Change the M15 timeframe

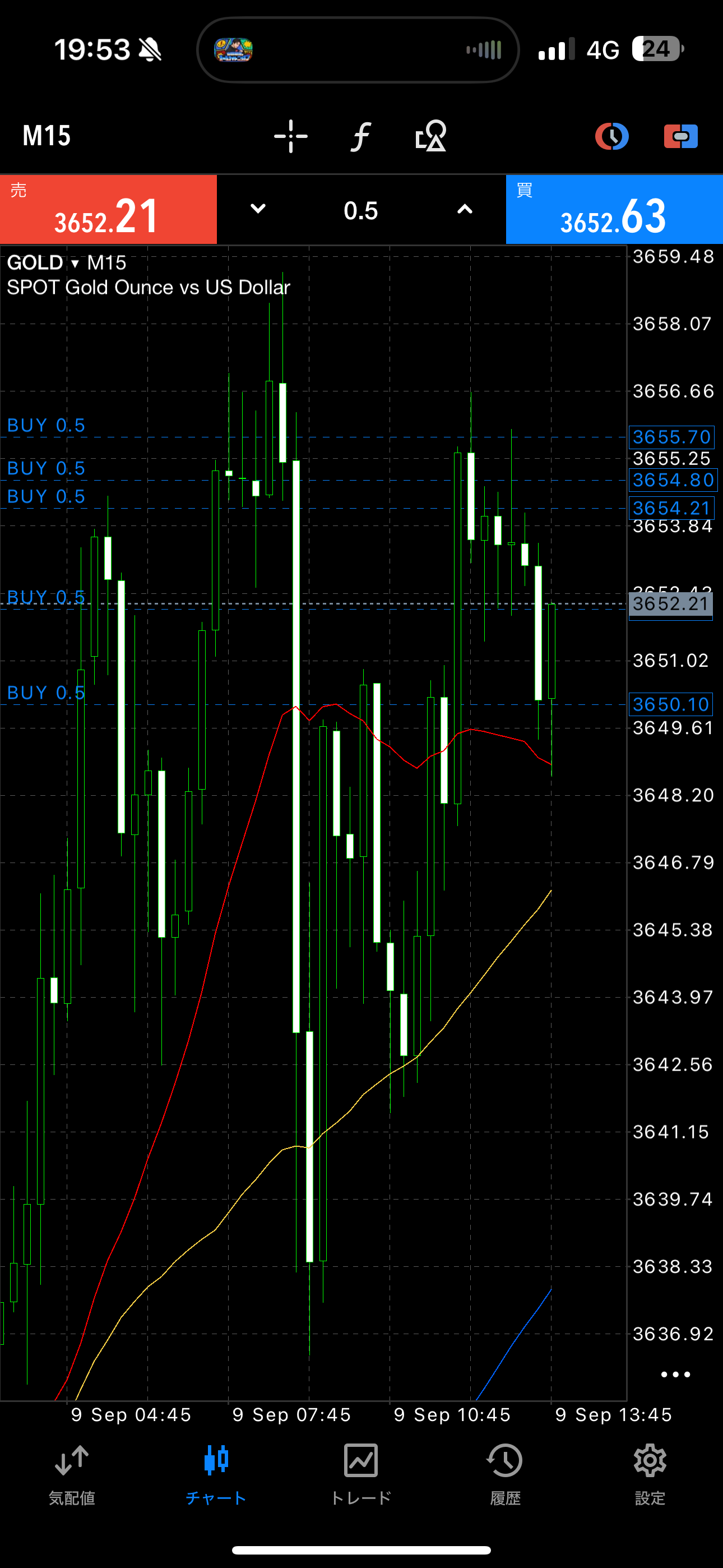coord(47,136)
